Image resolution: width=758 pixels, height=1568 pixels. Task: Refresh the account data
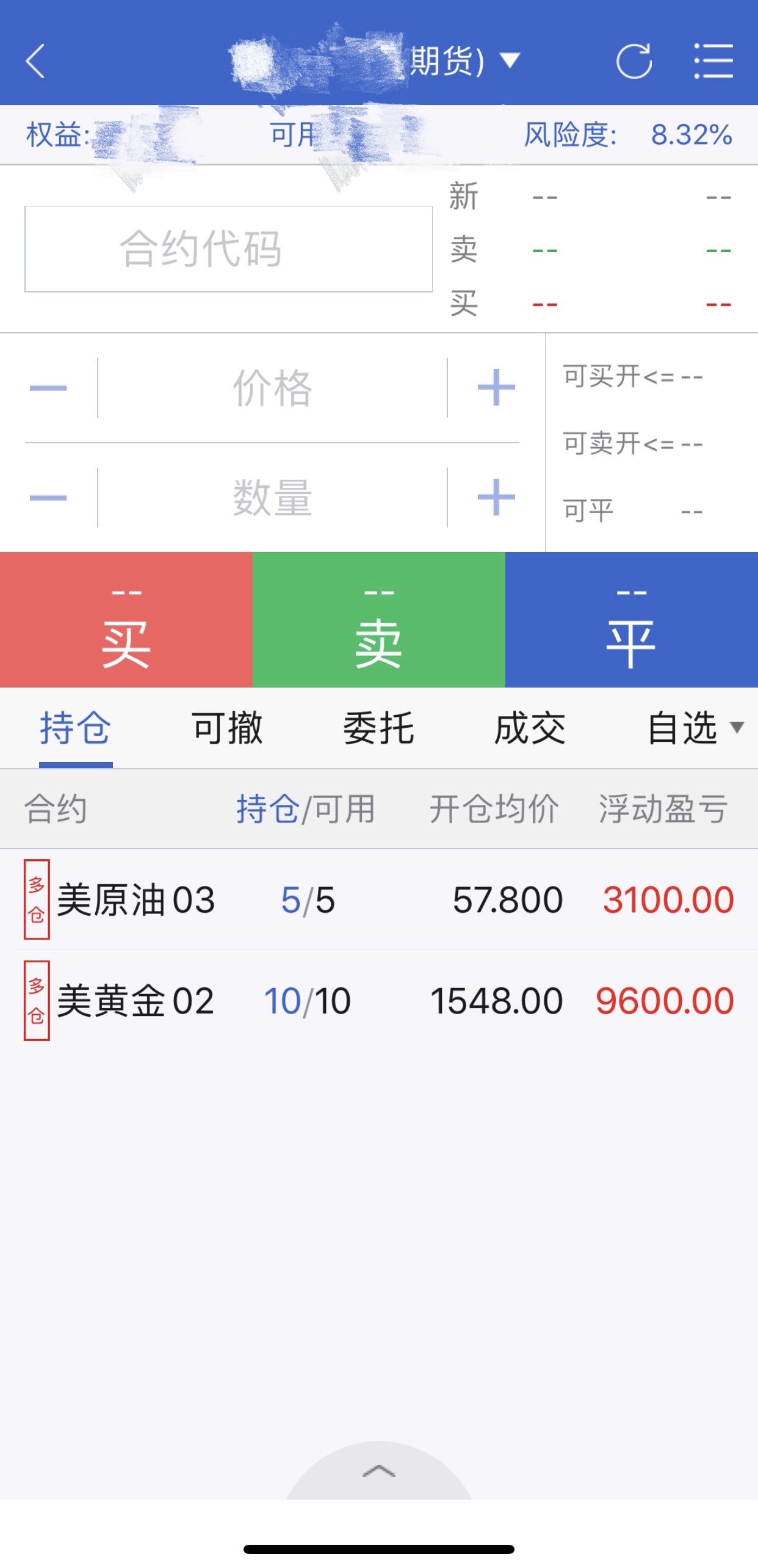click(633, 61)
